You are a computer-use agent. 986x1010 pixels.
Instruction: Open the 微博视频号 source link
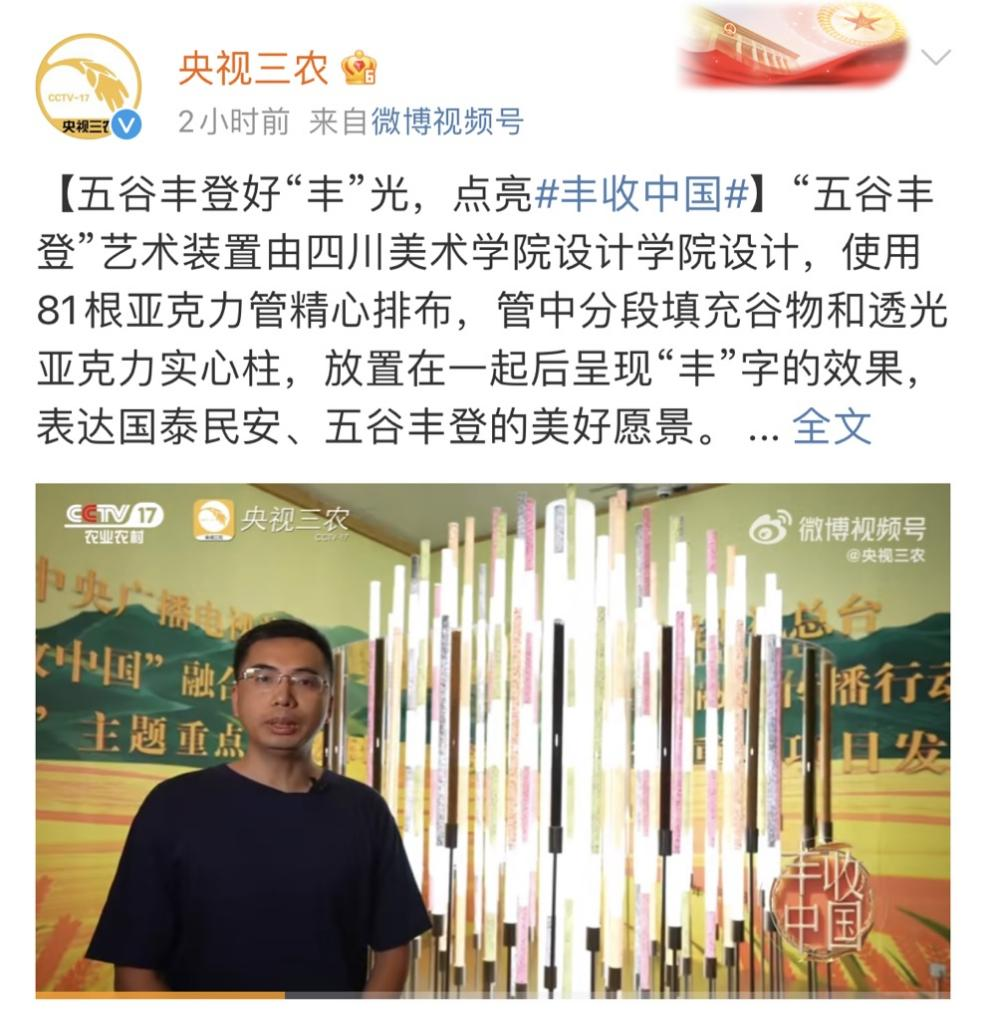point(447,122)
